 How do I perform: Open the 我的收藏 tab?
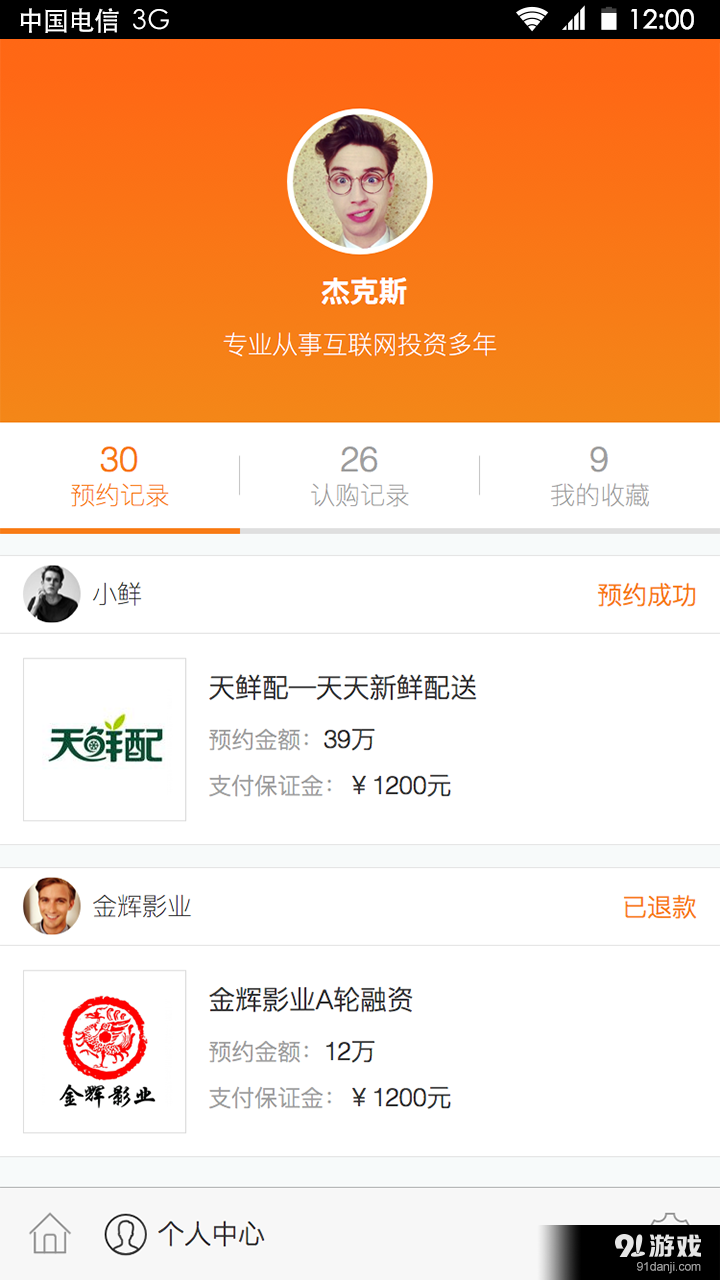pos(598,477)
